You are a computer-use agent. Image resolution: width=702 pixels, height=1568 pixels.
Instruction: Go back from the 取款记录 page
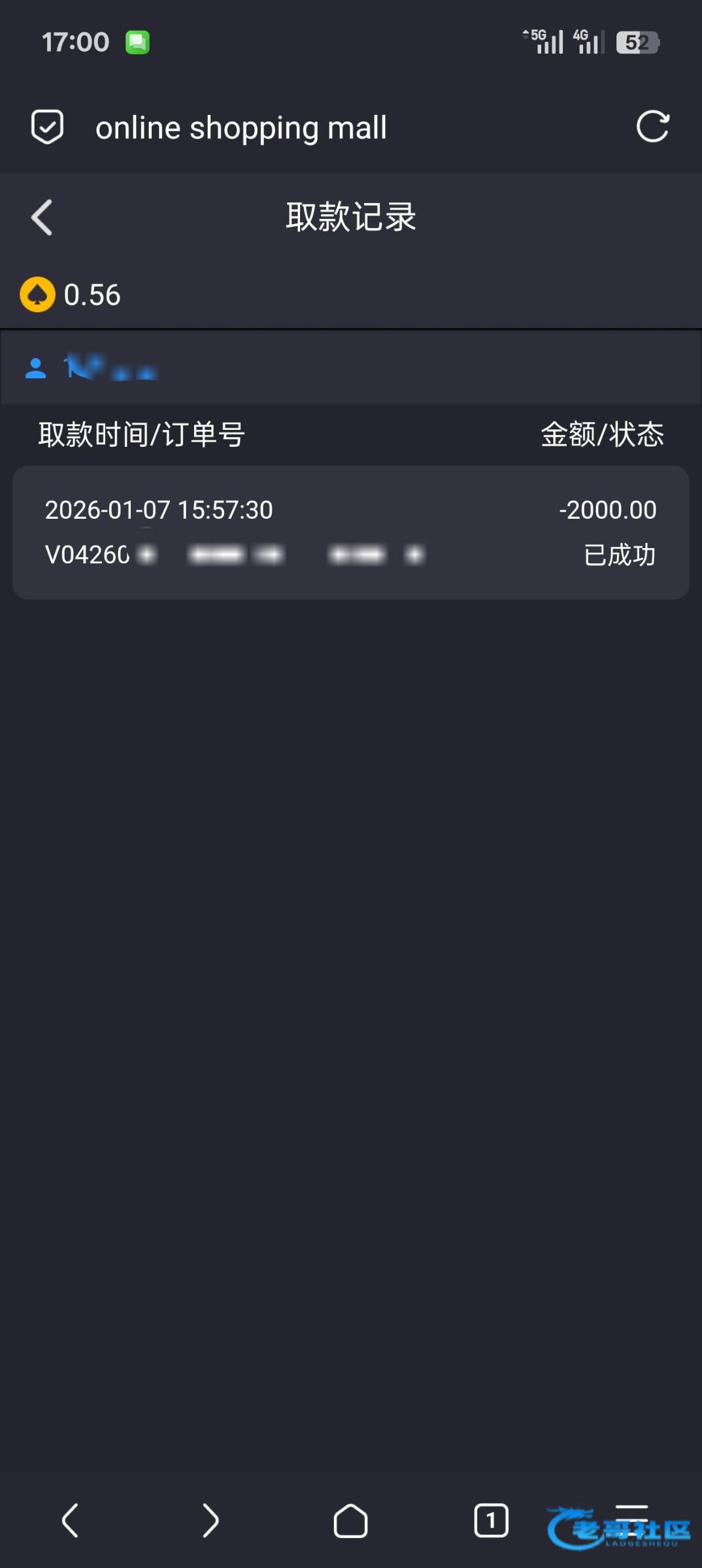[42, 217]
